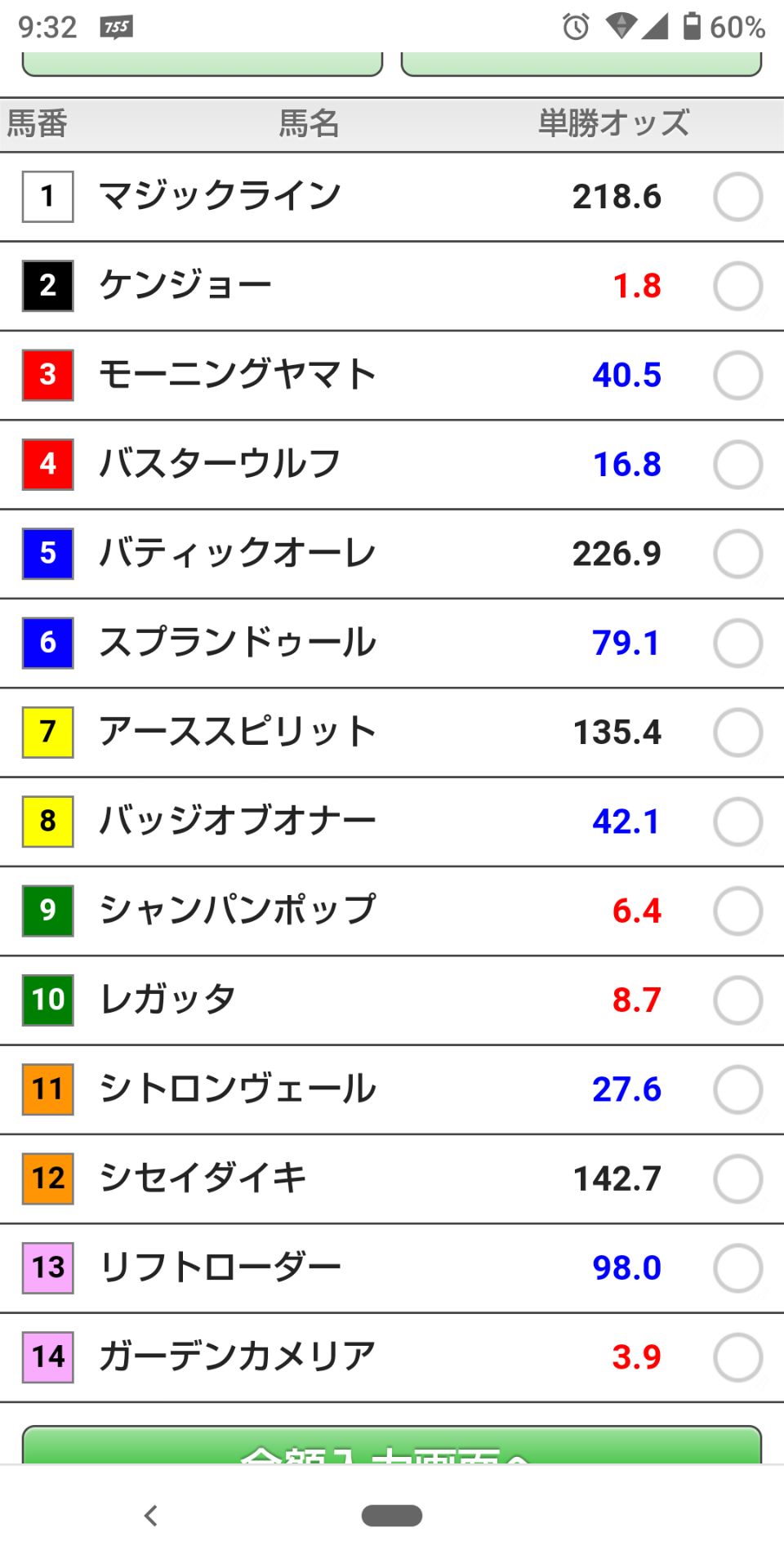
Task: Choose horse 10 レガッタ
Action: 737,1000
